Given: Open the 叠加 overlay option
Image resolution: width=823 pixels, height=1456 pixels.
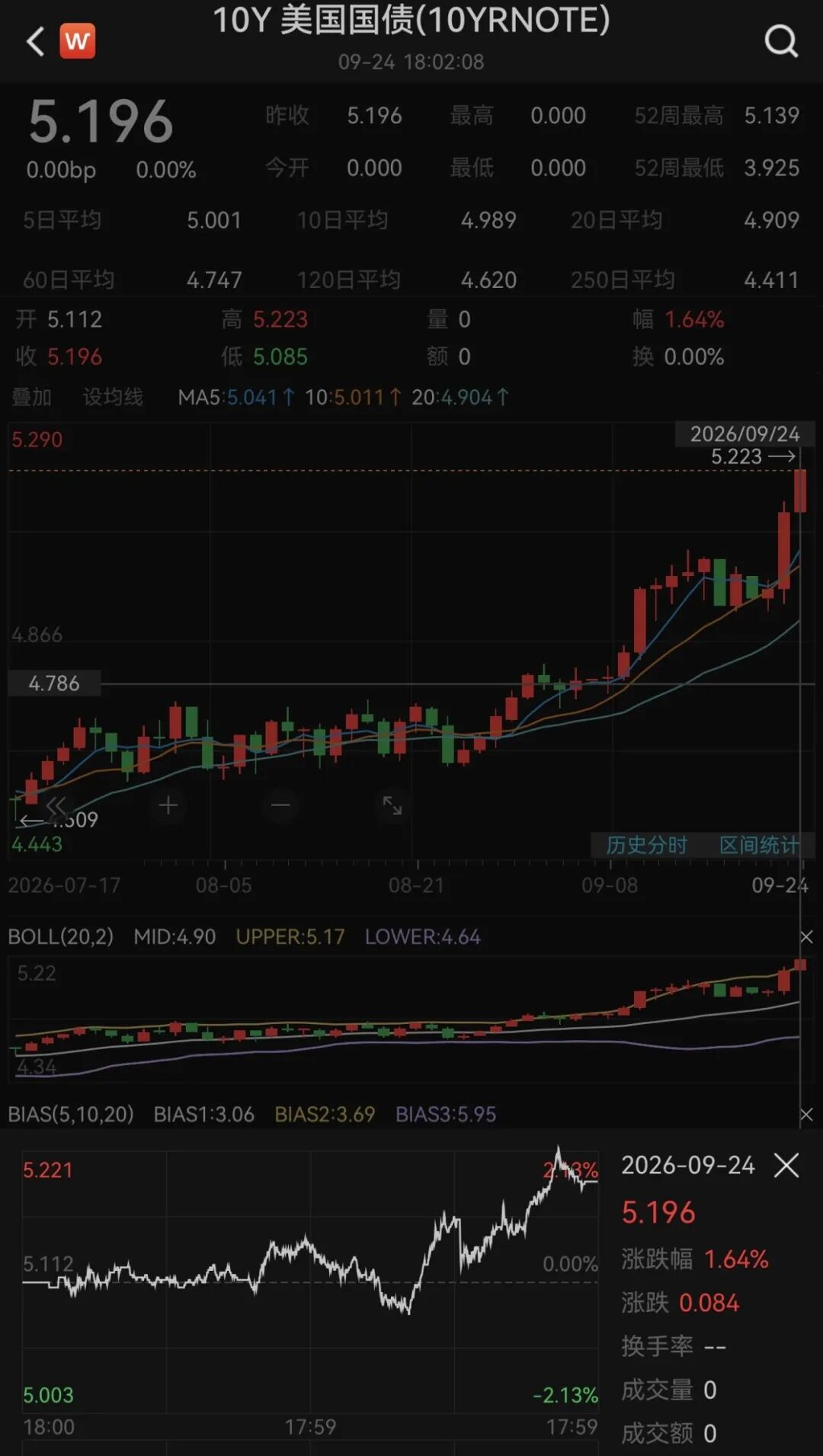Looking at the screenshot, I should [32, 397].
